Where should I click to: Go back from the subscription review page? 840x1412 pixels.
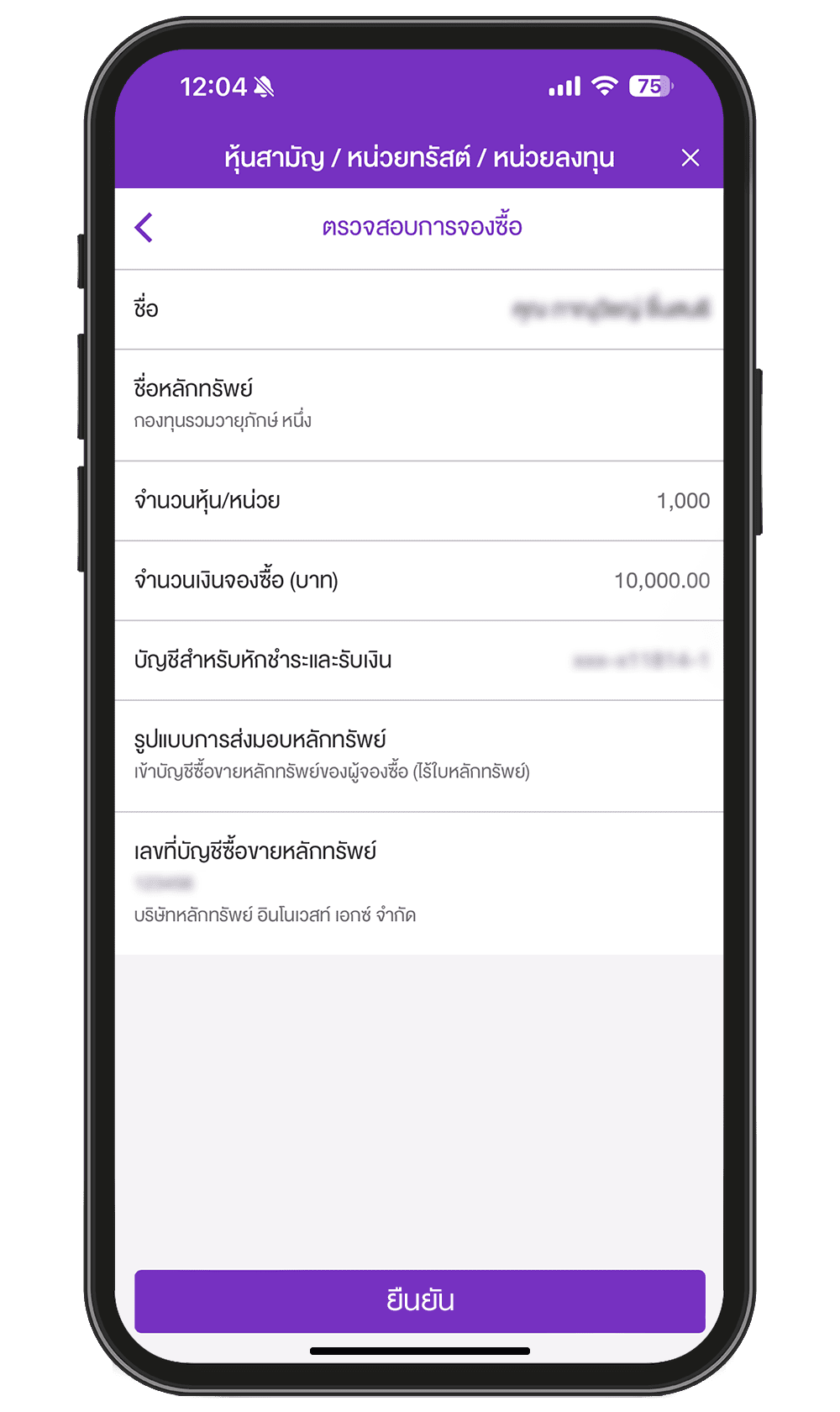pyautogui.click(x=144, y=227)
